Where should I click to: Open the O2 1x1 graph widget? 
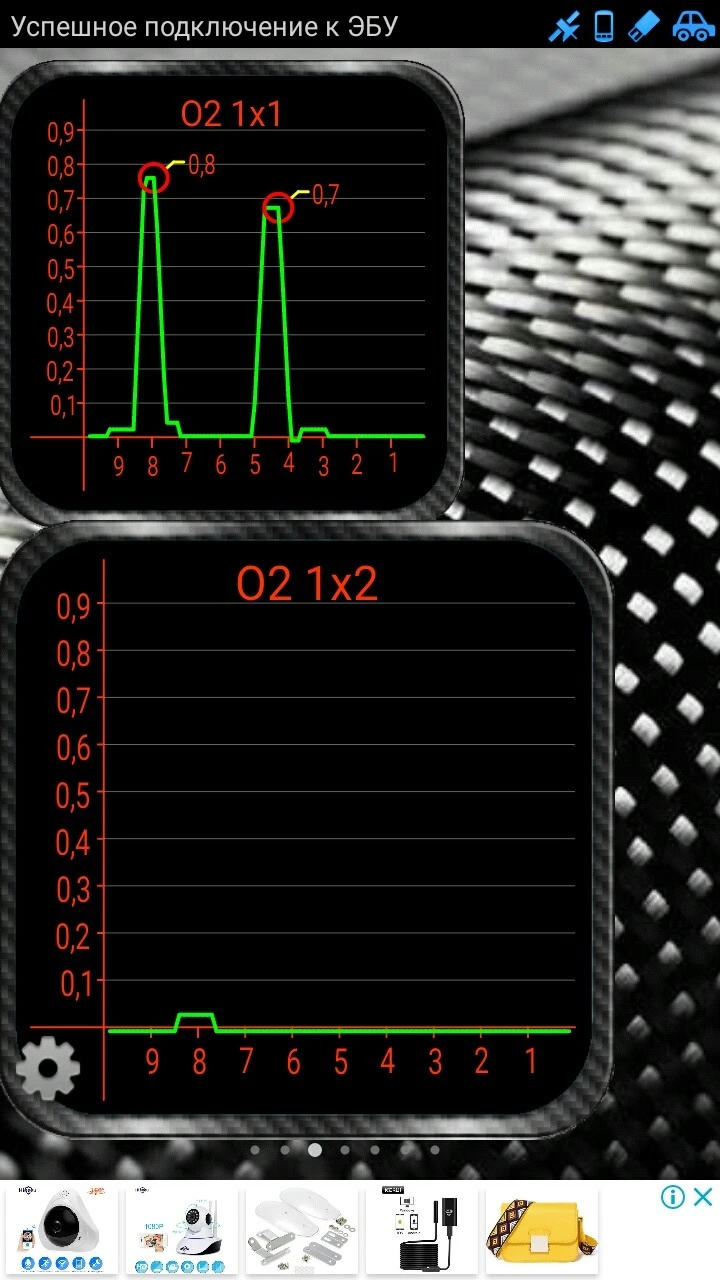[x=231, y=292]
